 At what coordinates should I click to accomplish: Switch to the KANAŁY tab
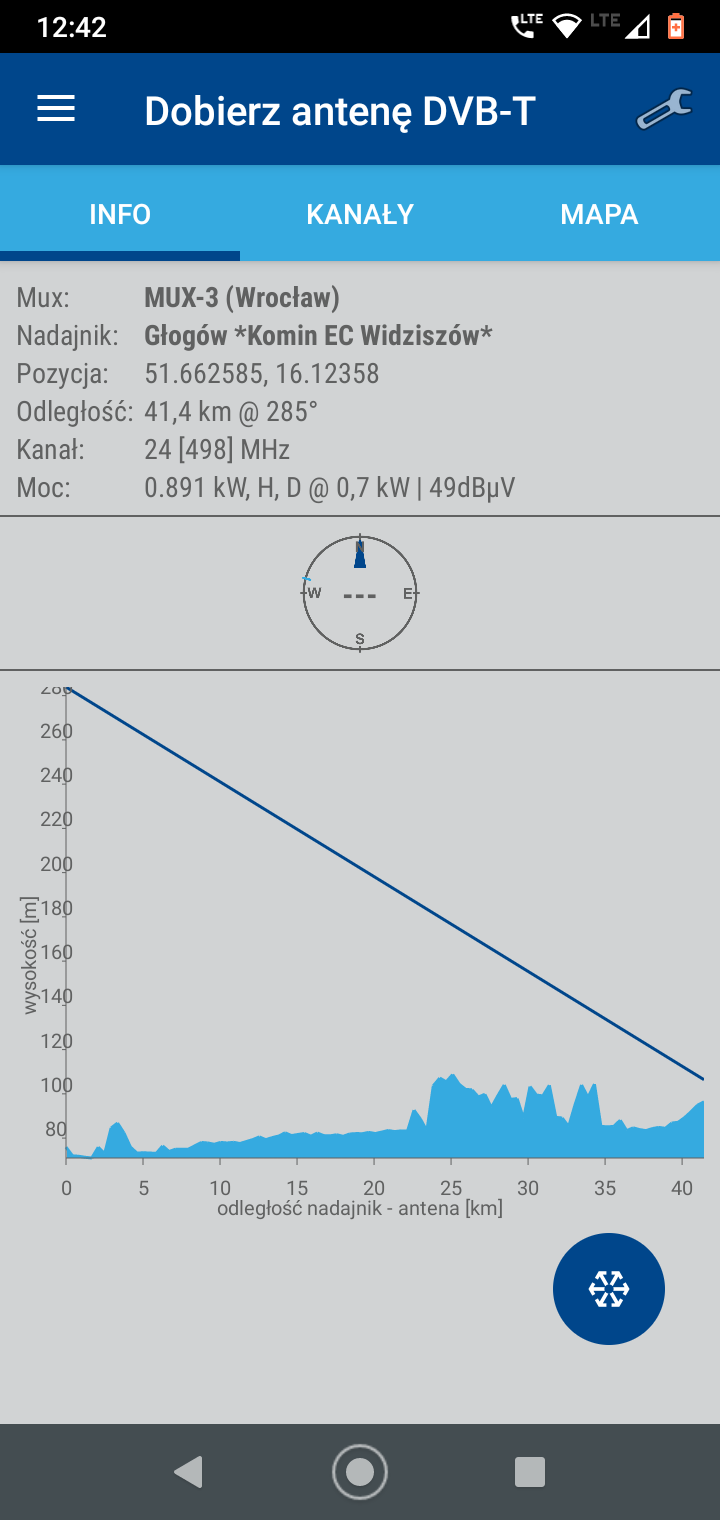coord(360,214)
